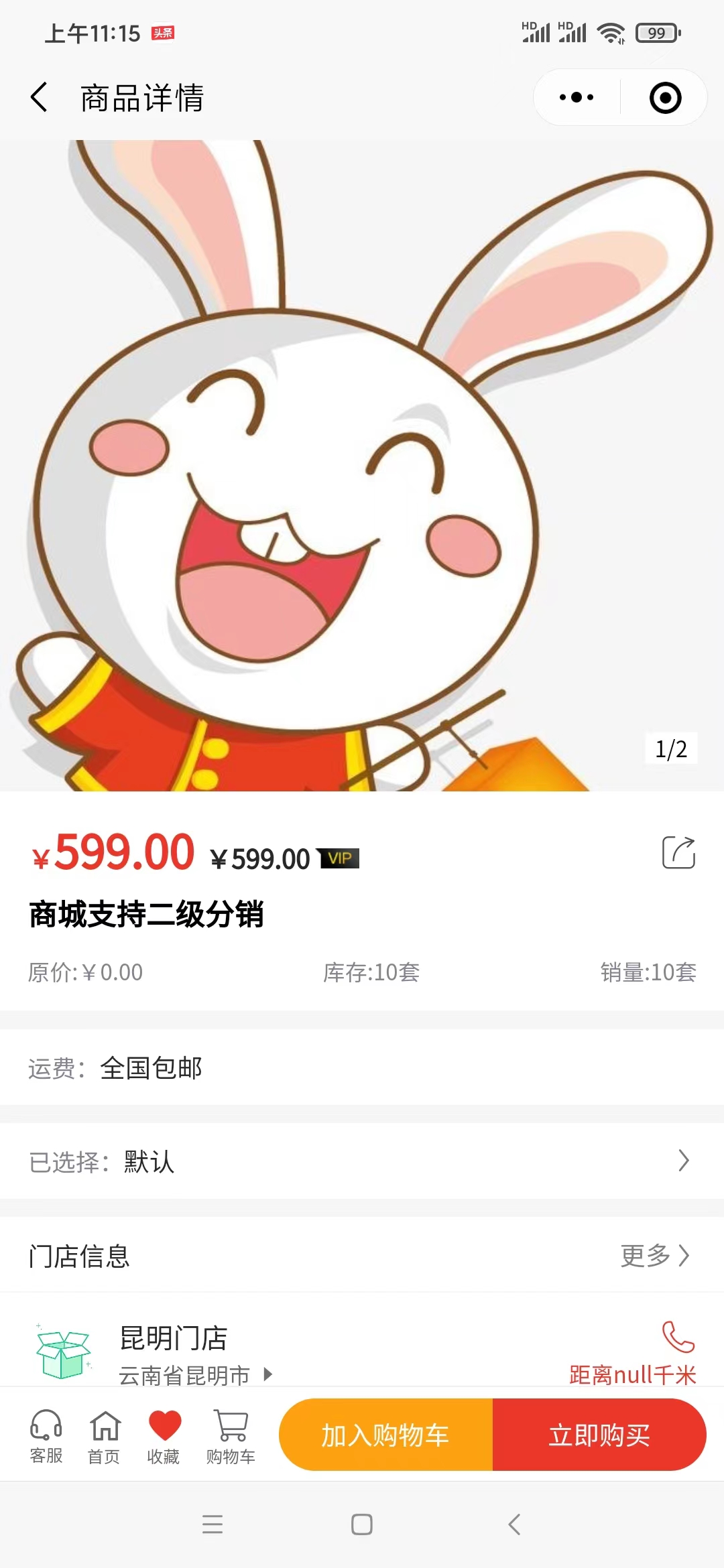Call 昆明门店 with the phone icon
Image resolution: width=724 pixels, height=1568 pixels.
[678, 1337]
